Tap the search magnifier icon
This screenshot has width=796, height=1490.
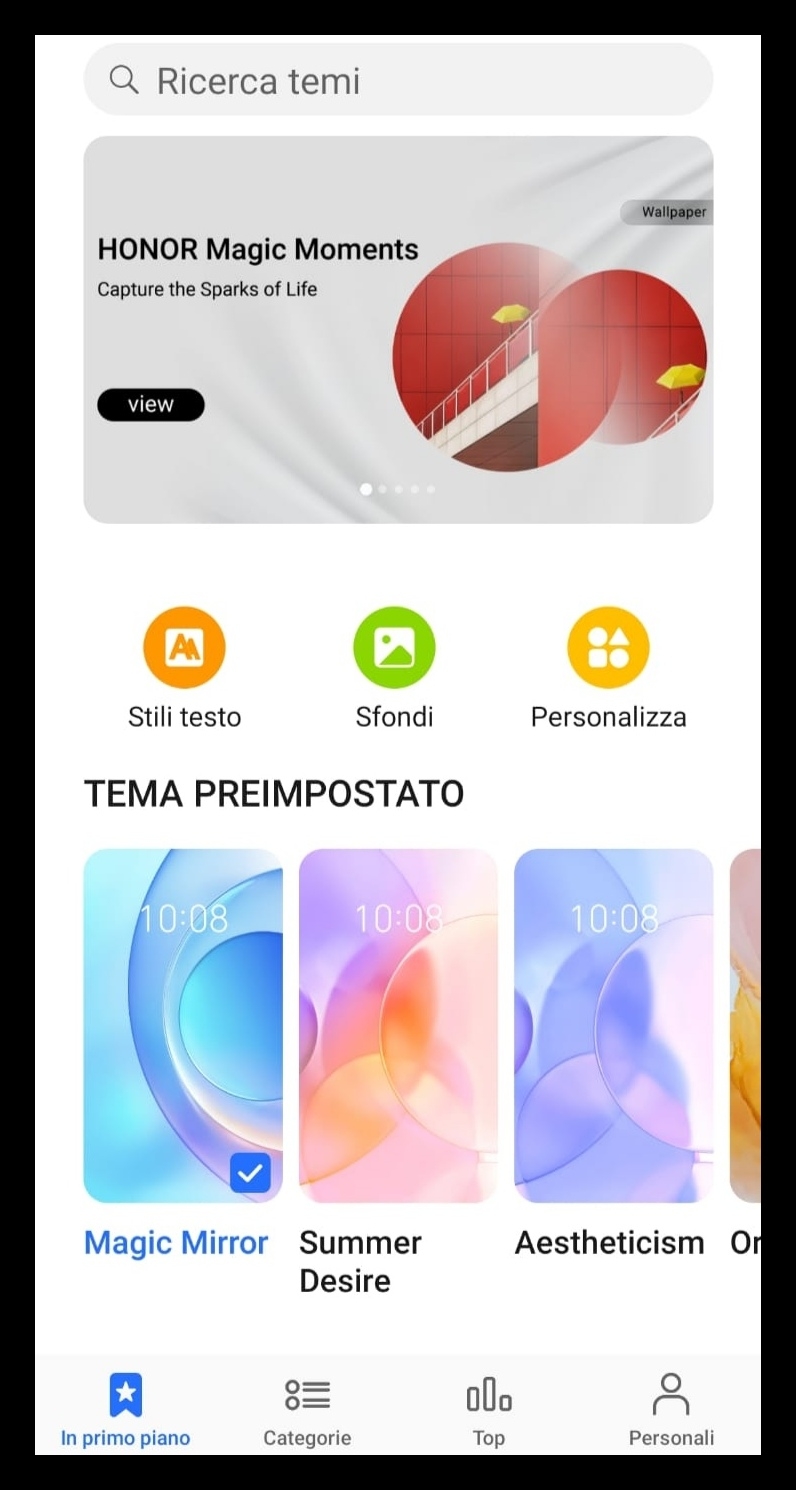pos(122,79)
